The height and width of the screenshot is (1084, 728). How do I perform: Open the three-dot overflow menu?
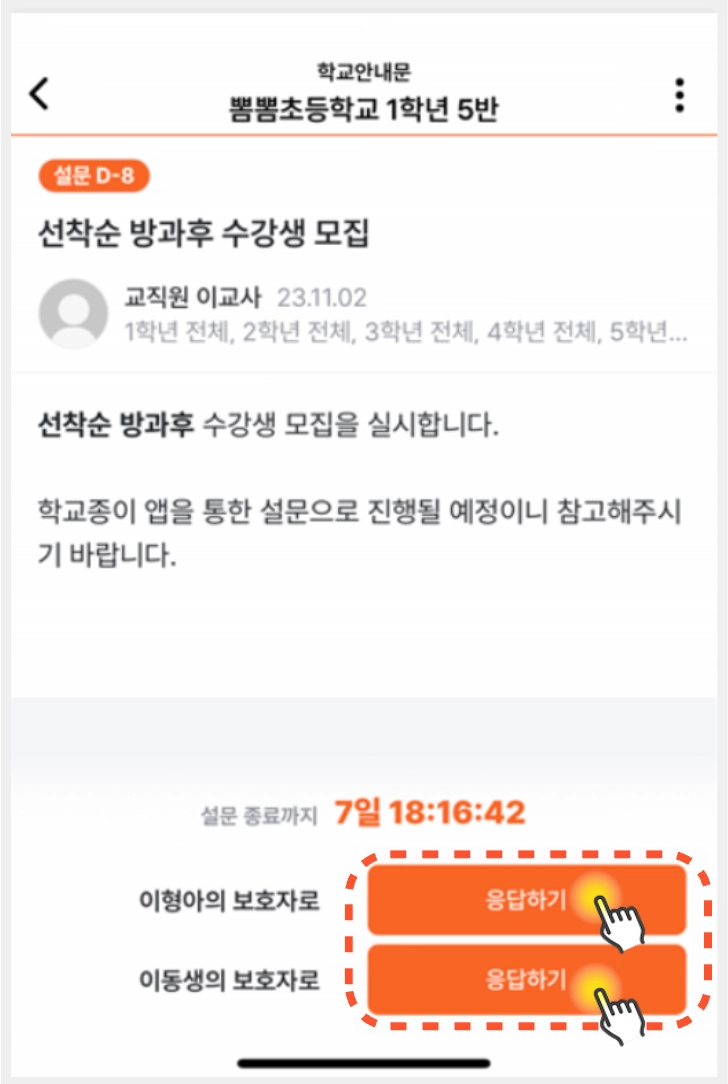click(680, 94)
